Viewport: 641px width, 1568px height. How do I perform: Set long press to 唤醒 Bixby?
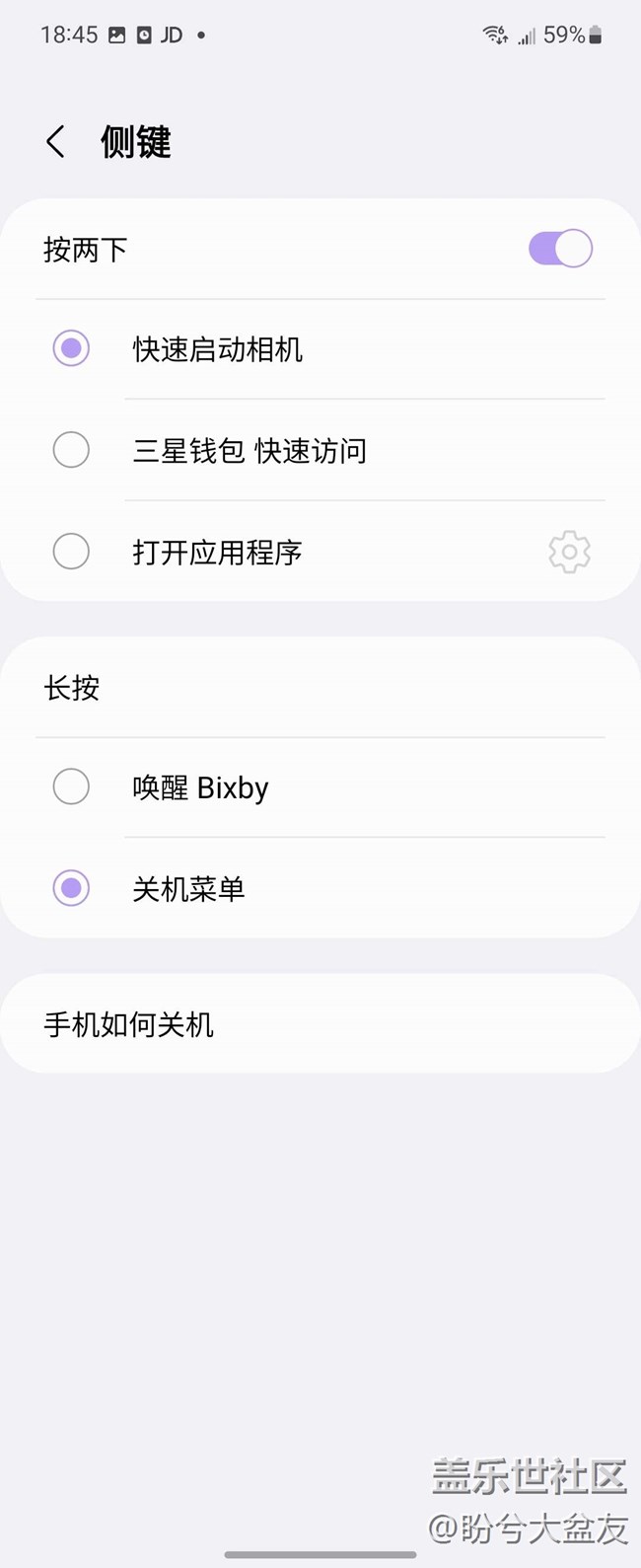71,787
